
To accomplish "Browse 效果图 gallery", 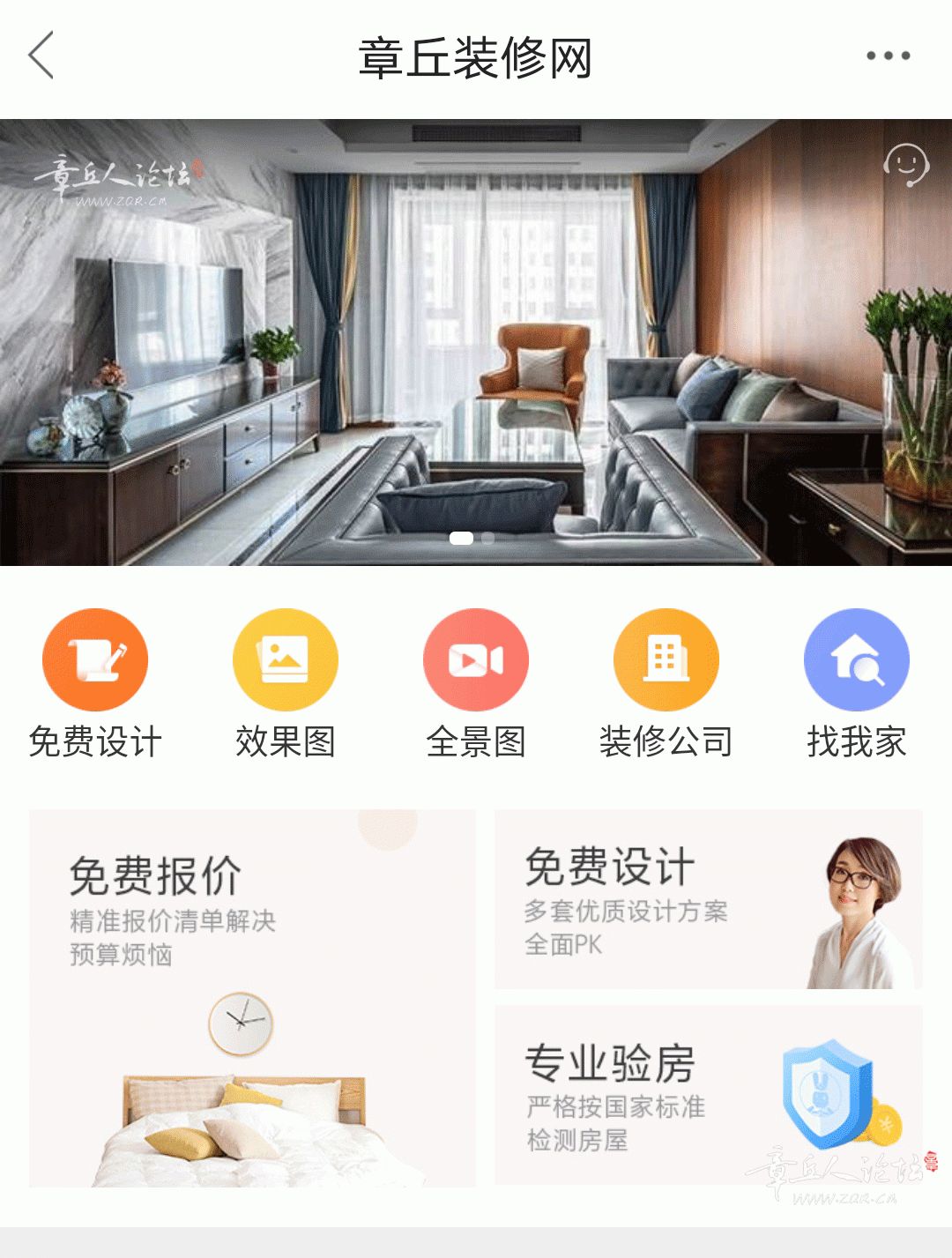I will (285, 660).
